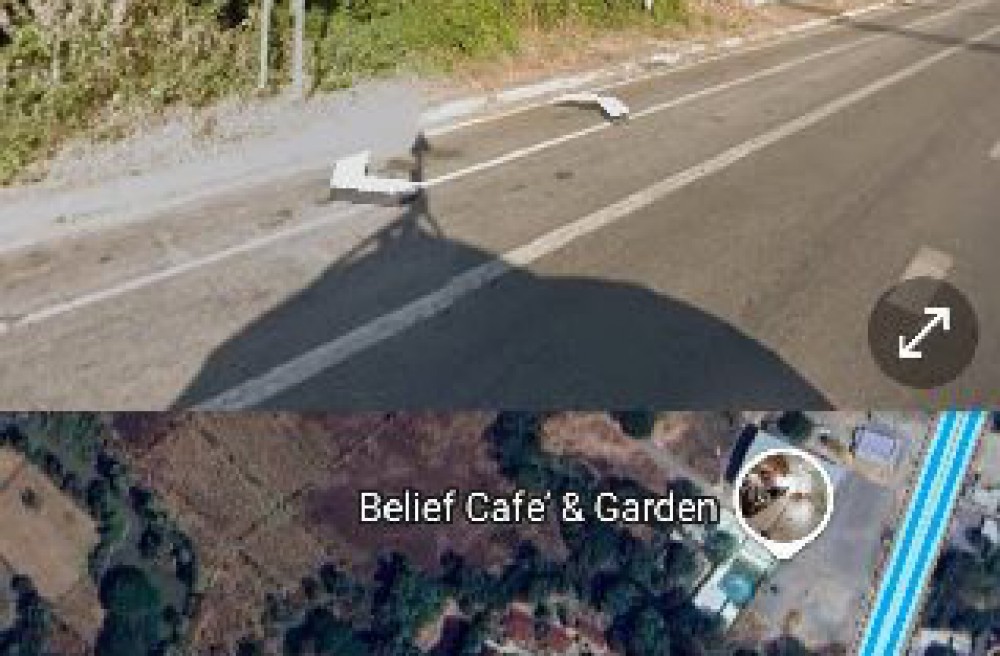
Task: Tap the backward Street View navigation arrow
Action: (368, 182)
